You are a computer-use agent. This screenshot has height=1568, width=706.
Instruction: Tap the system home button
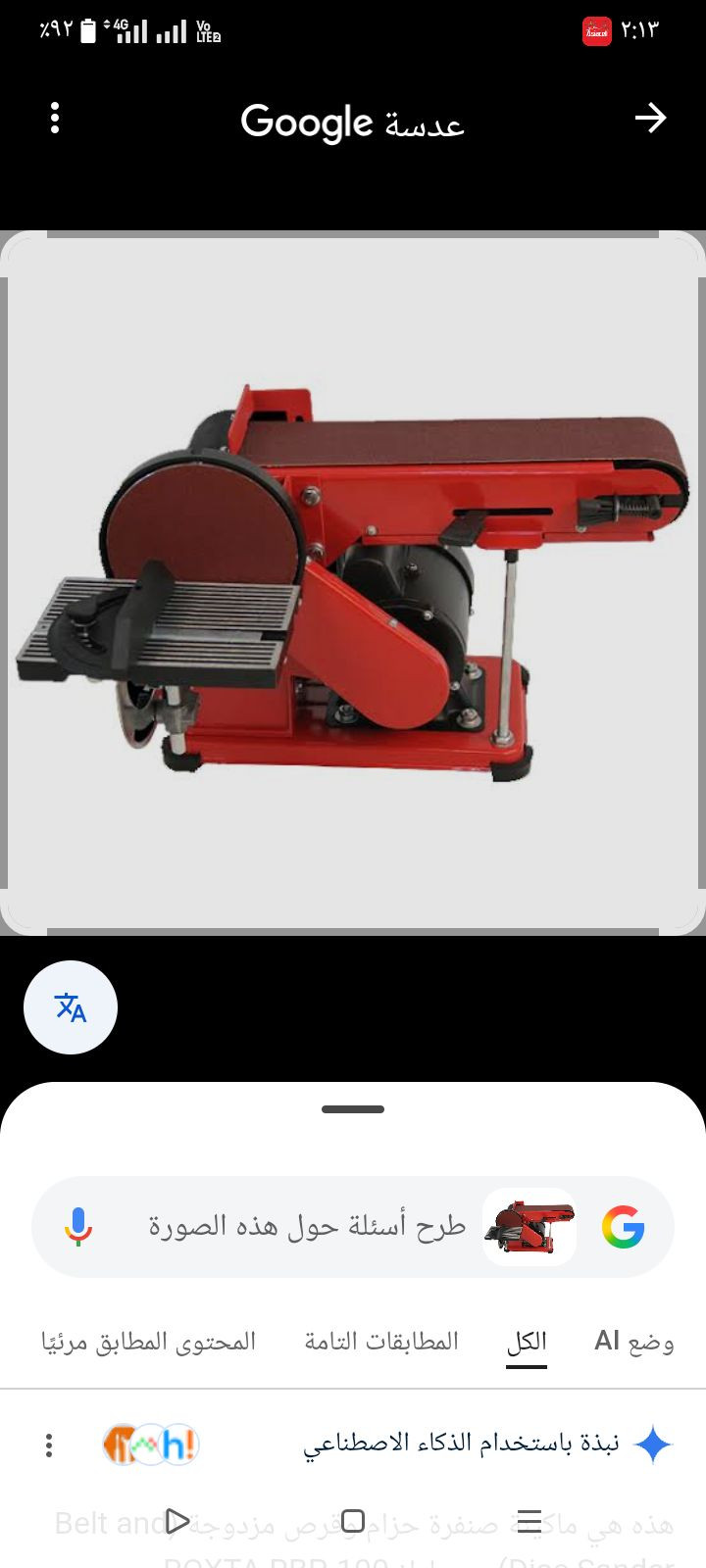click(353, 1521)
